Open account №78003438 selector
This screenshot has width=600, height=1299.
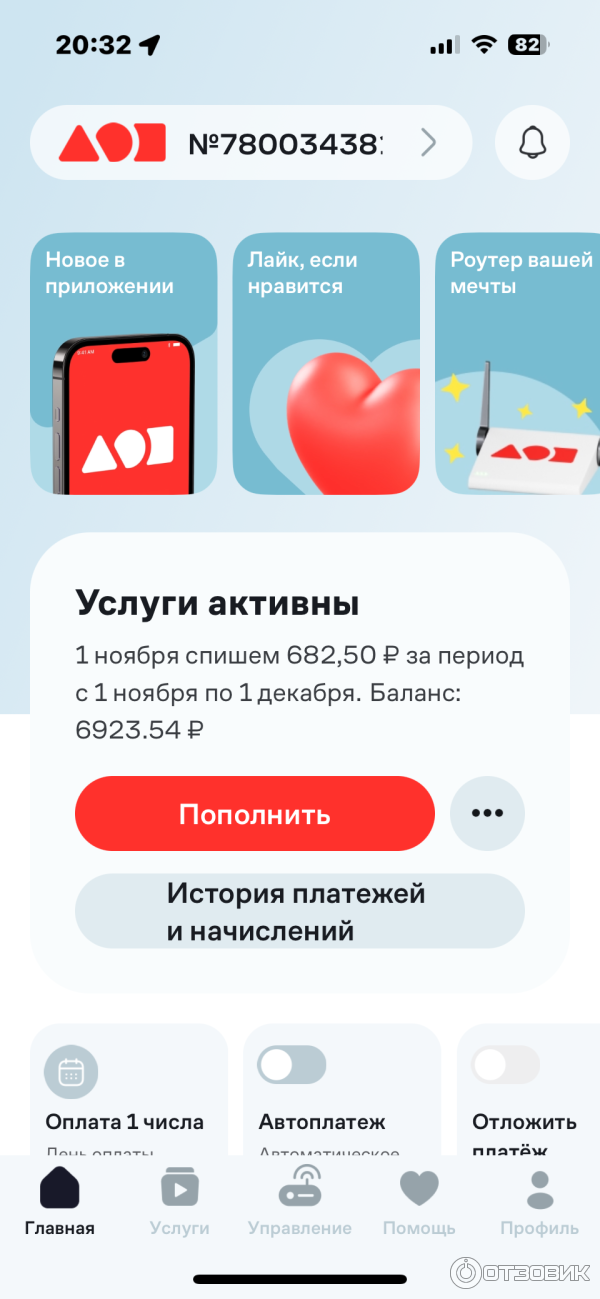(x=250, y=143)
